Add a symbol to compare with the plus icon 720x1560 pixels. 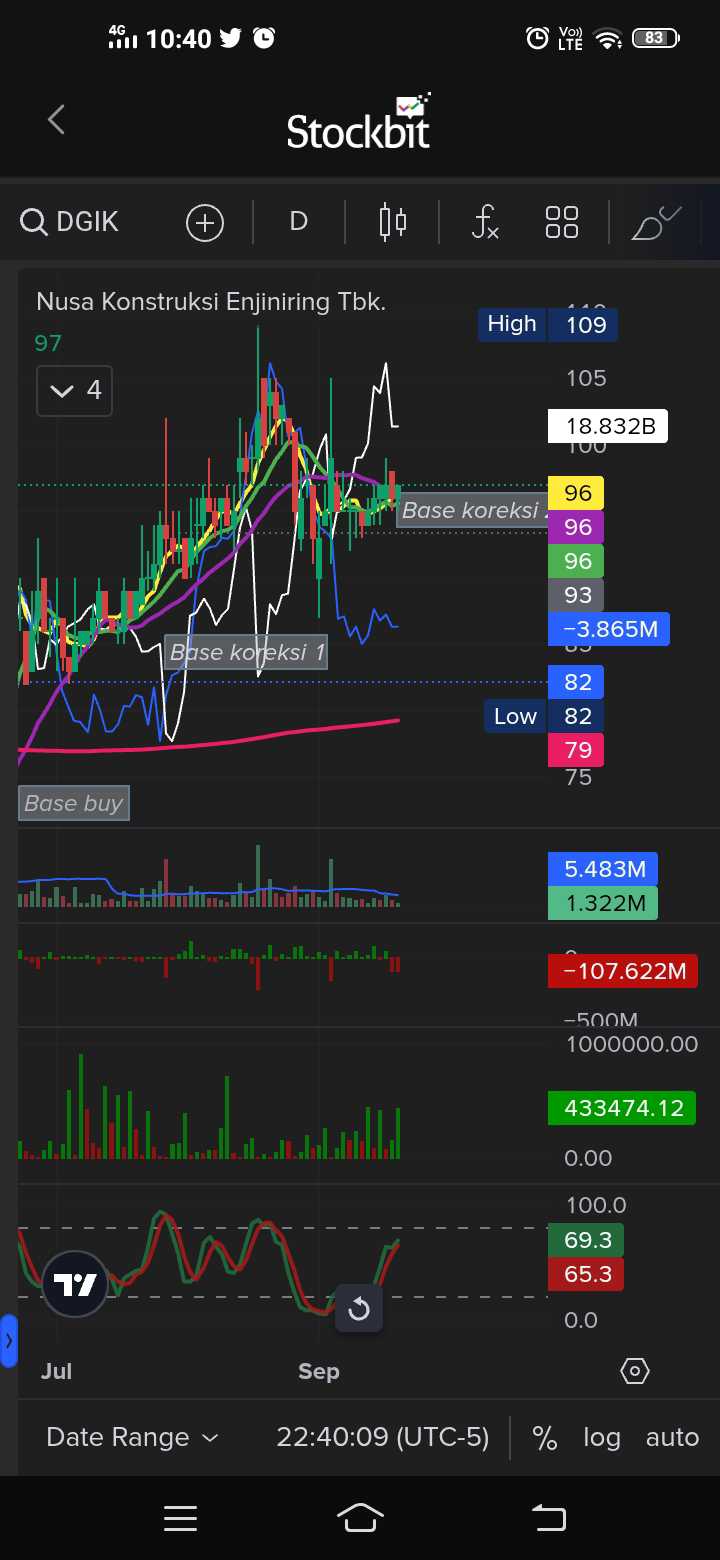click(x=205, y=222)
